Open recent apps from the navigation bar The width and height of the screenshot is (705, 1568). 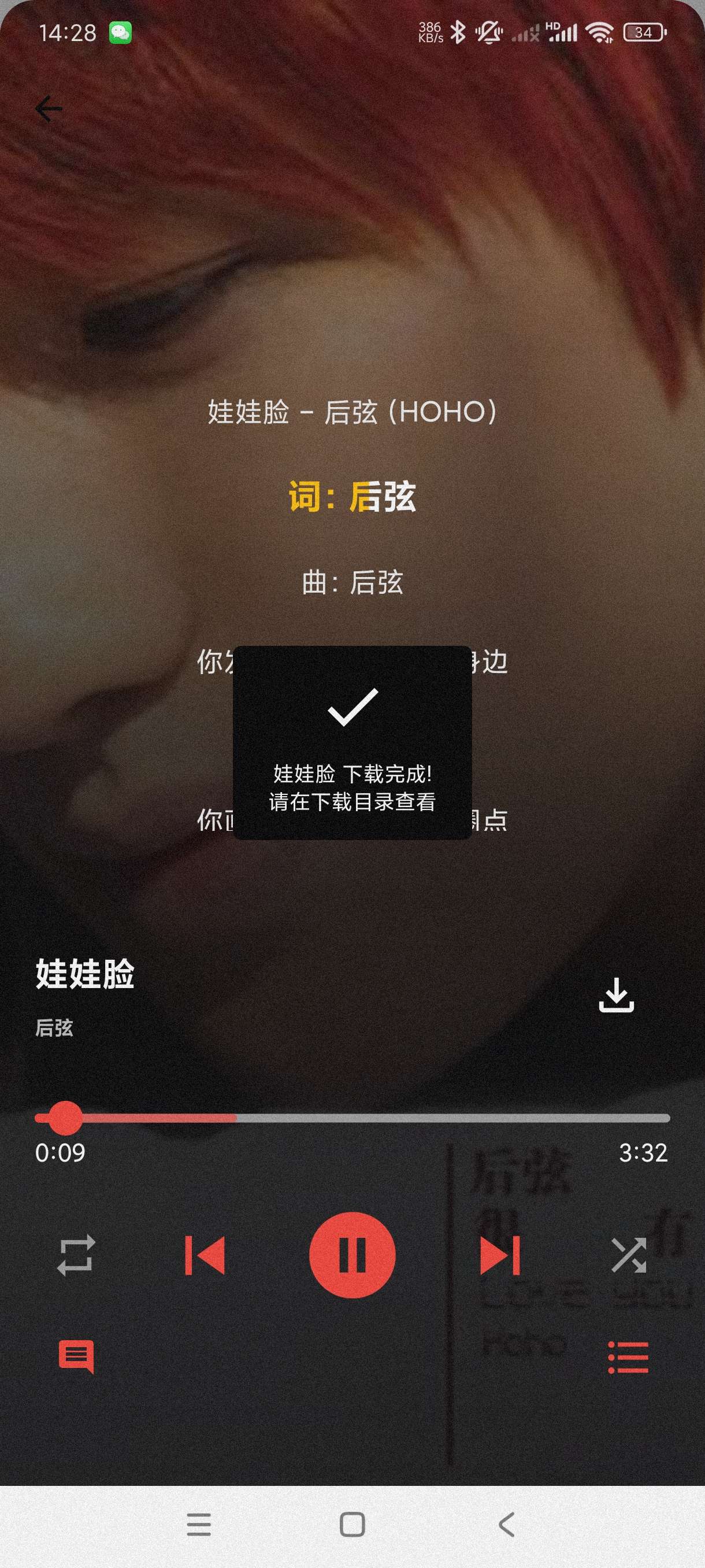tap(199, 1525)
